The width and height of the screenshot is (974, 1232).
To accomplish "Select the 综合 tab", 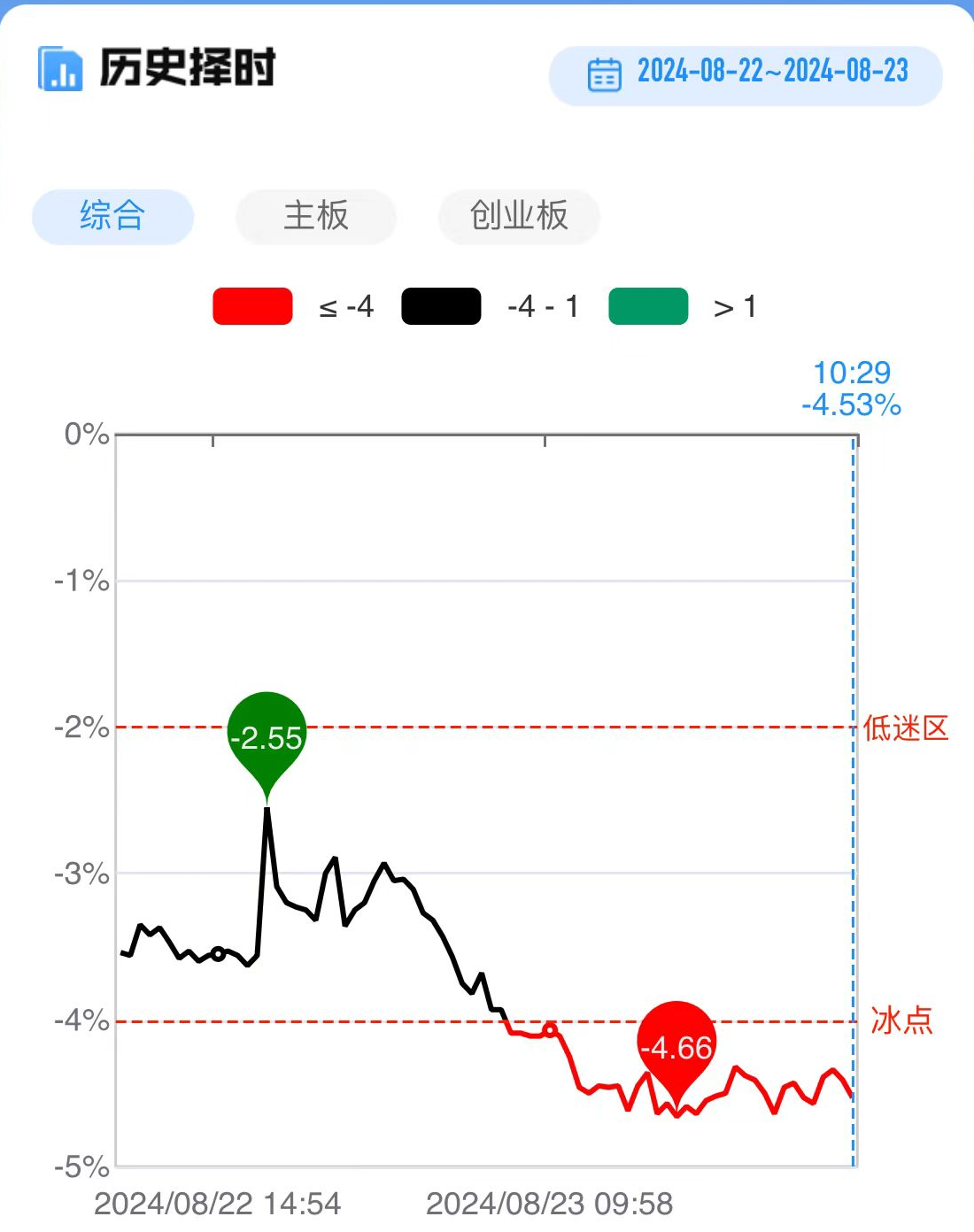I will coord(112,216).
